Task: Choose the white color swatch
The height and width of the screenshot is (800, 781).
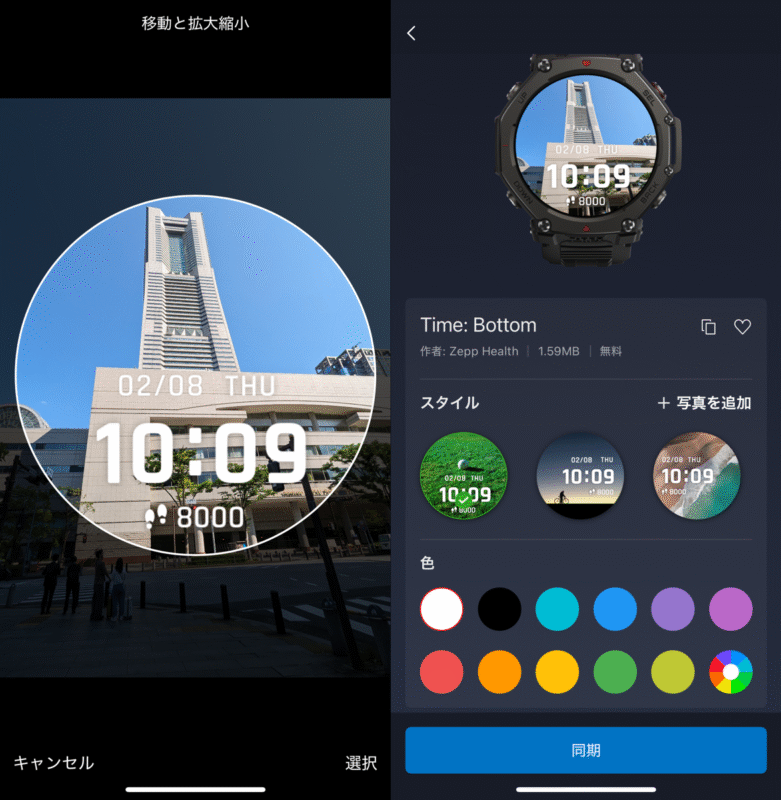Action: [442, 609]
